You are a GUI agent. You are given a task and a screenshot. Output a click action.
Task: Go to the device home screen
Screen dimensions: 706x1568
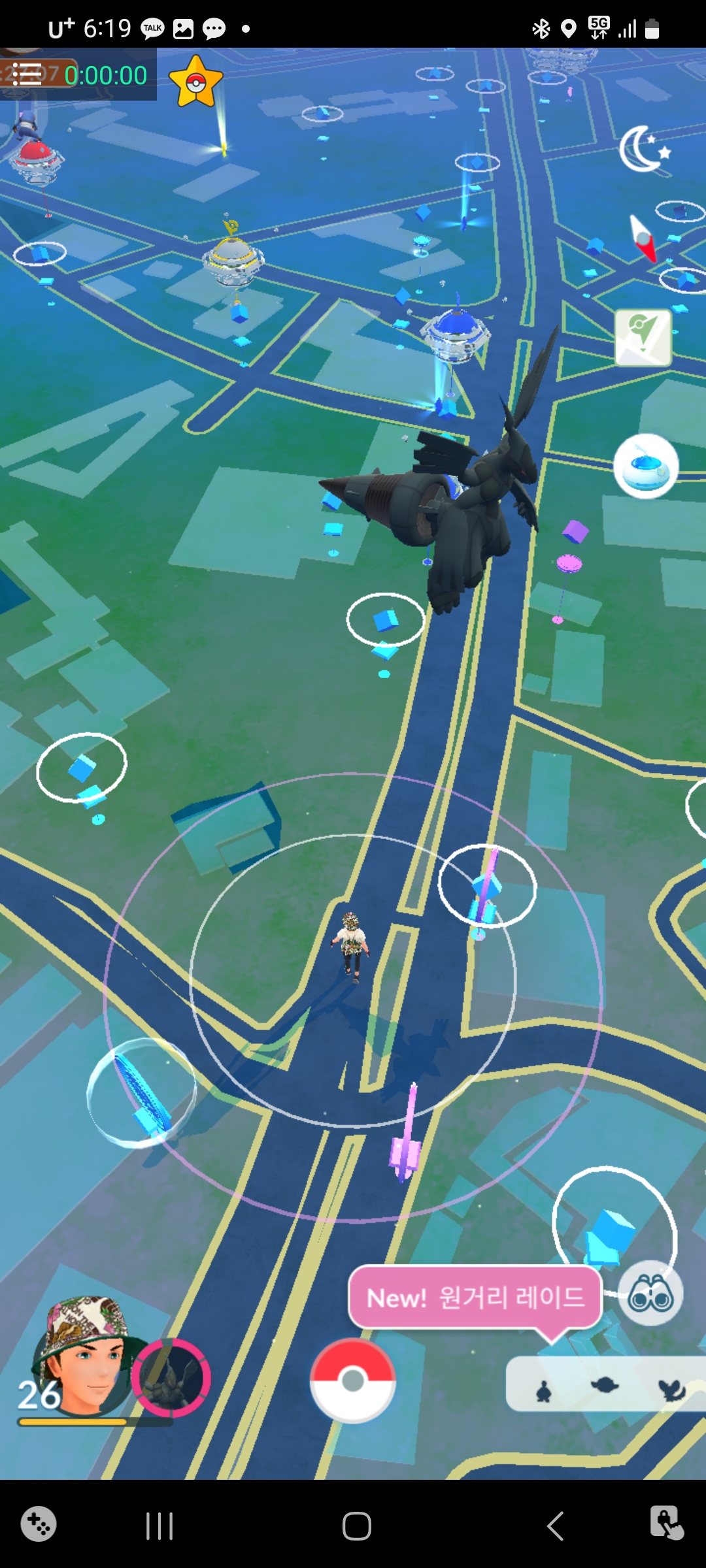356,1526
